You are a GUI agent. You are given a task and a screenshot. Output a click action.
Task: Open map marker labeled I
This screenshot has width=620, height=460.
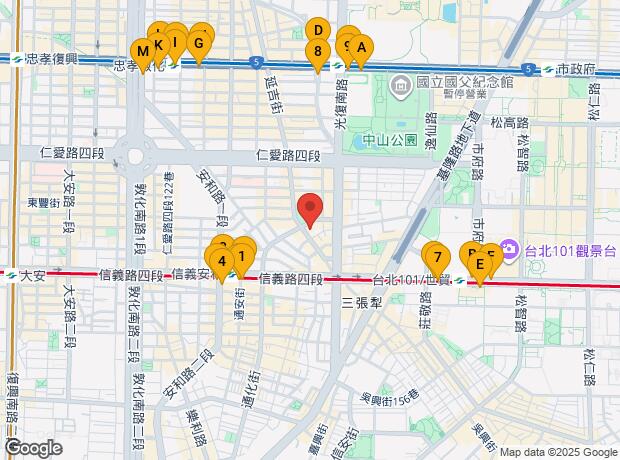tap(175, 41)
